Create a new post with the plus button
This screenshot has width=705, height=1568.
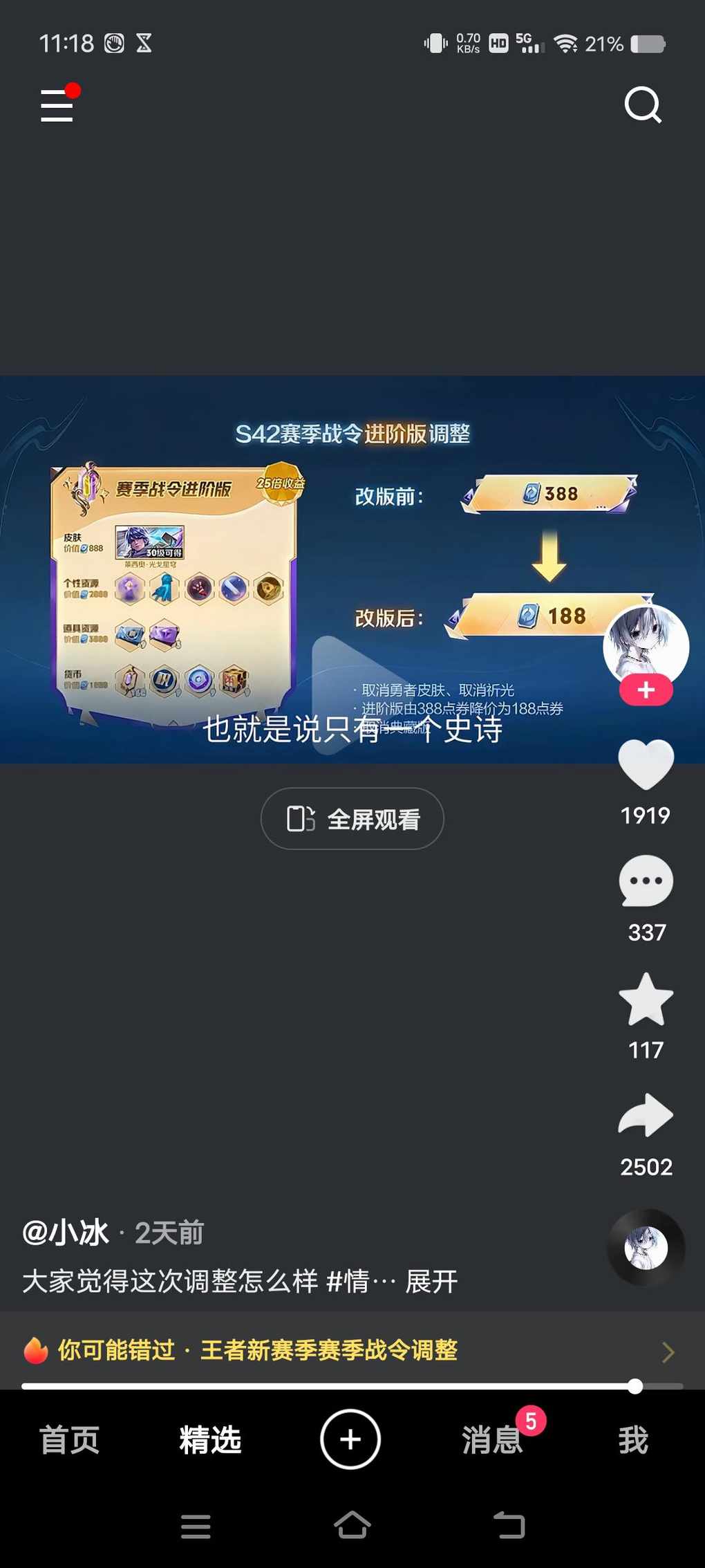click(350, 1439)
